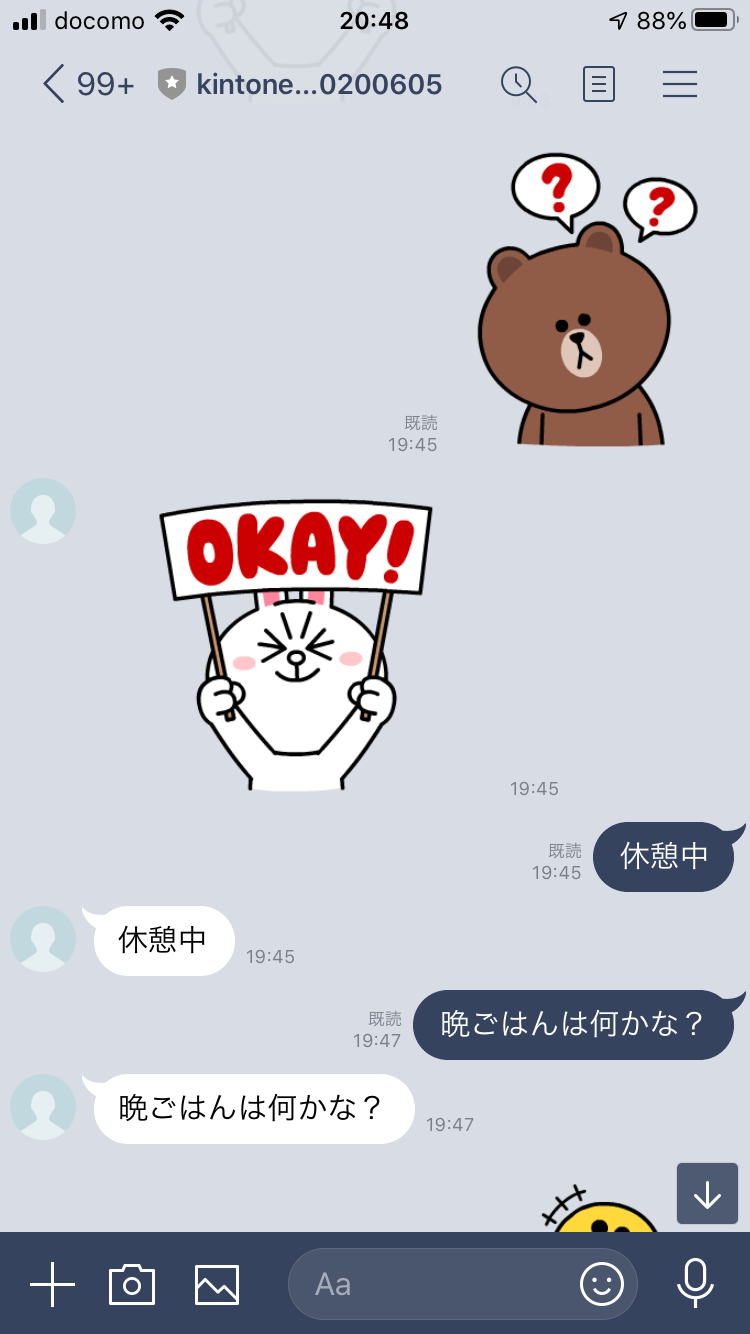Screen dimensions: 750x1334
Task: Tap the battery indicator in status bar
Action: pyautogui.click(x=715, y=18)
